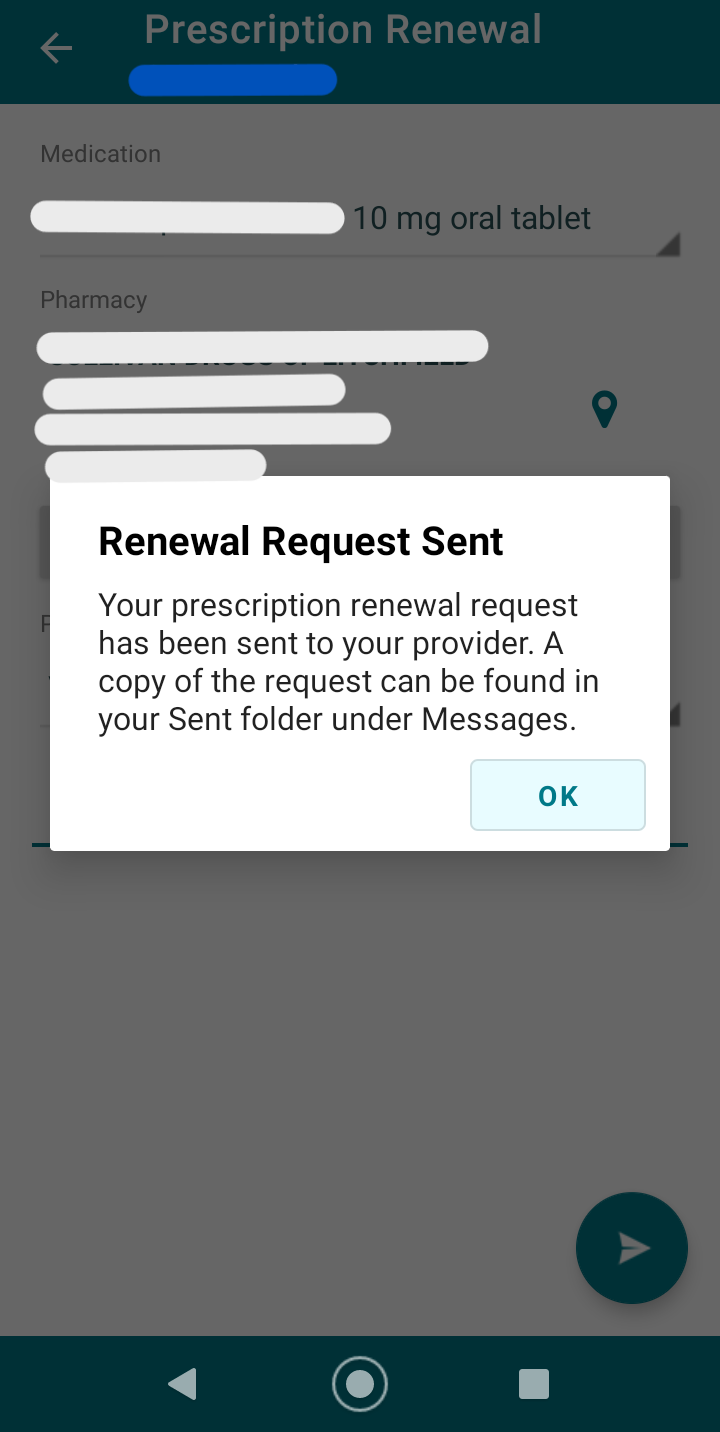Tap the back arrow in the header
Screen dimensions: 720x1432
pos(57,47)
